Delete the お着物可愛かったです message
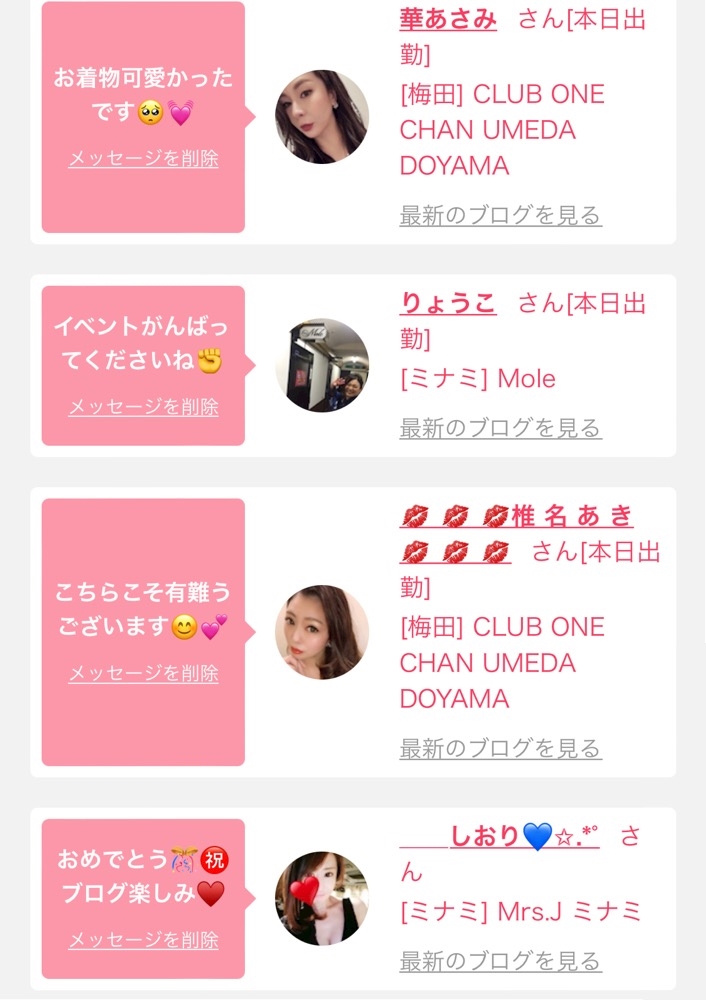 click(x=143, y=159)
